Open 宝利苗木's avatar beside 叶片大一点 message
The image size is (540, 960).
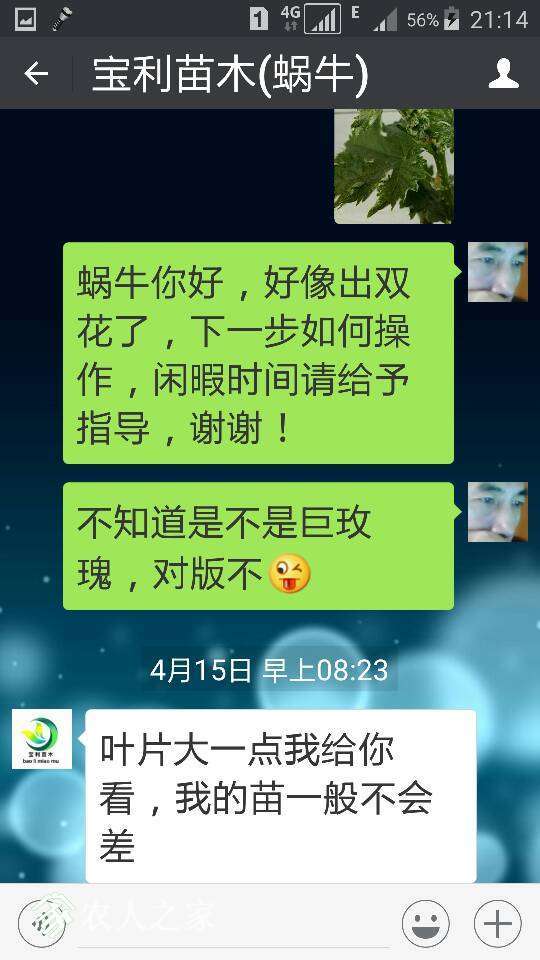pos(42,739)
